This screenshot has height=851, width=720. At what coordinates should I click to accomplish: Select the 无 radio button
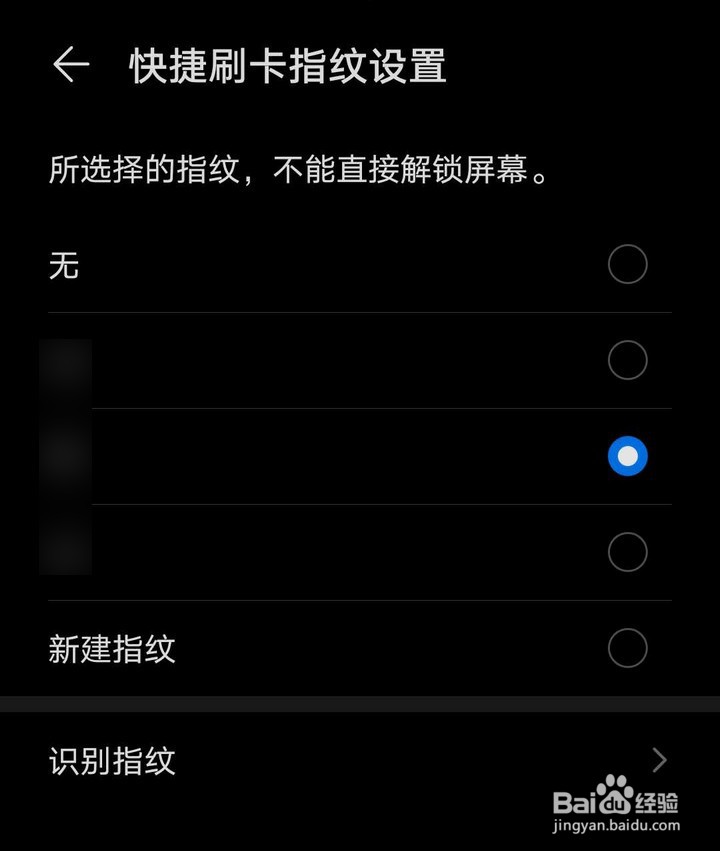[627, 265]
